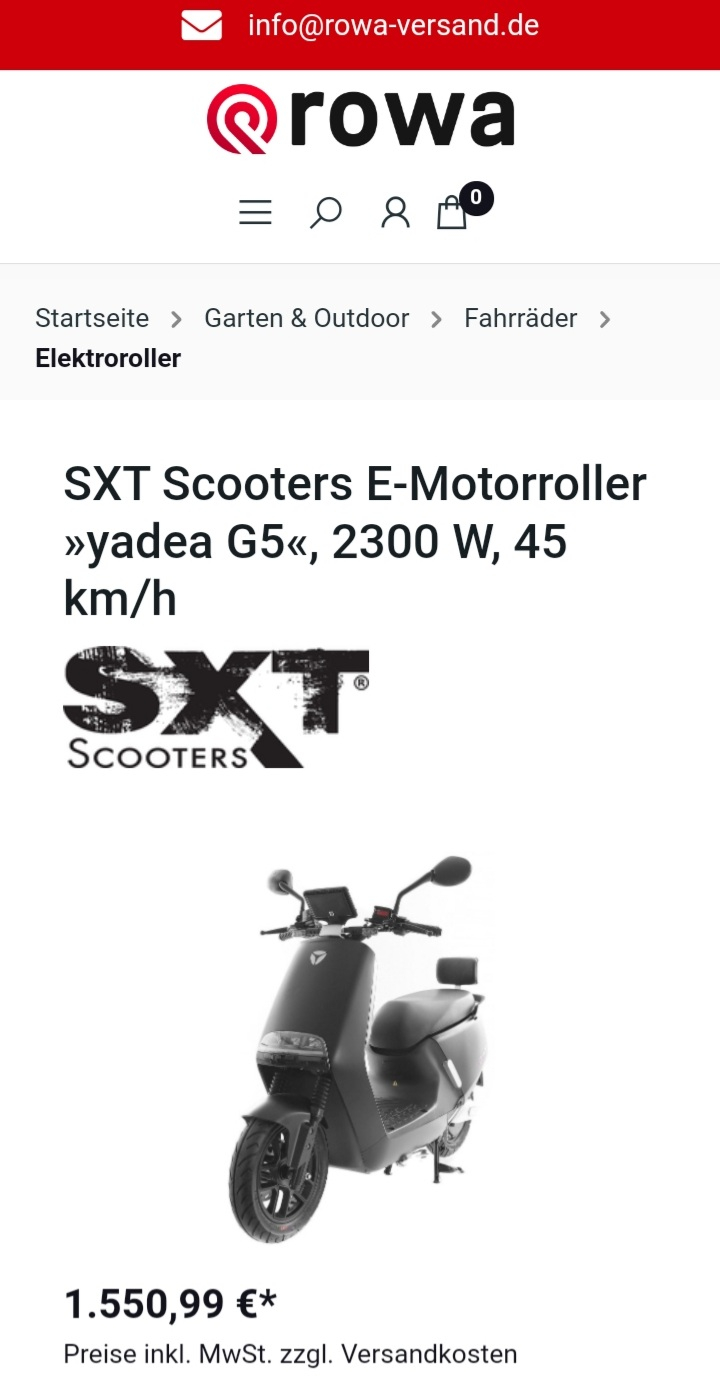Open Fahrräder breadcrumb
This screenshot has height=1384, width=720.
(520, 318)
